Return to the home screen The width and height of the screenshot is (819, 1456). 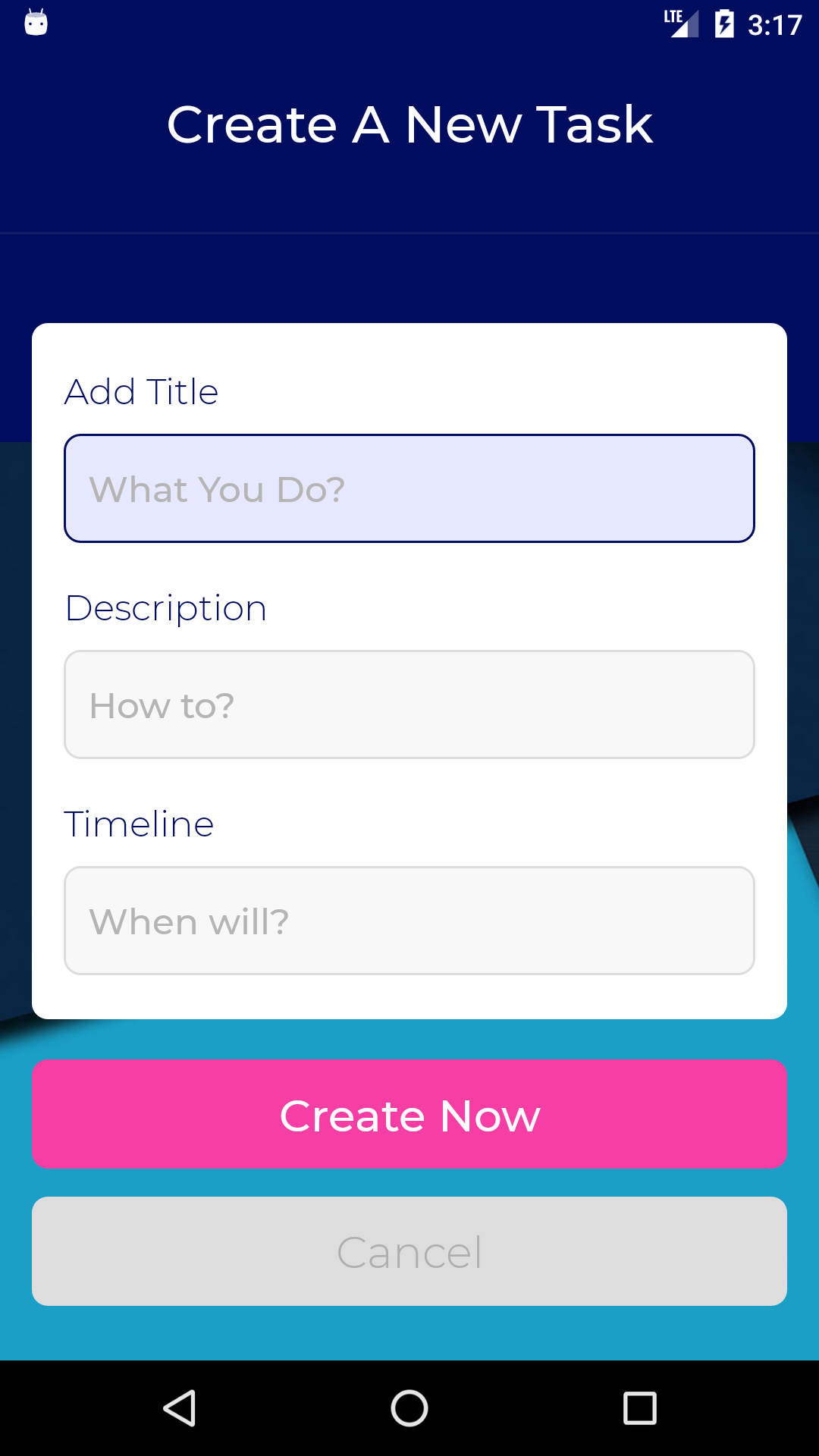[409, 1408]
